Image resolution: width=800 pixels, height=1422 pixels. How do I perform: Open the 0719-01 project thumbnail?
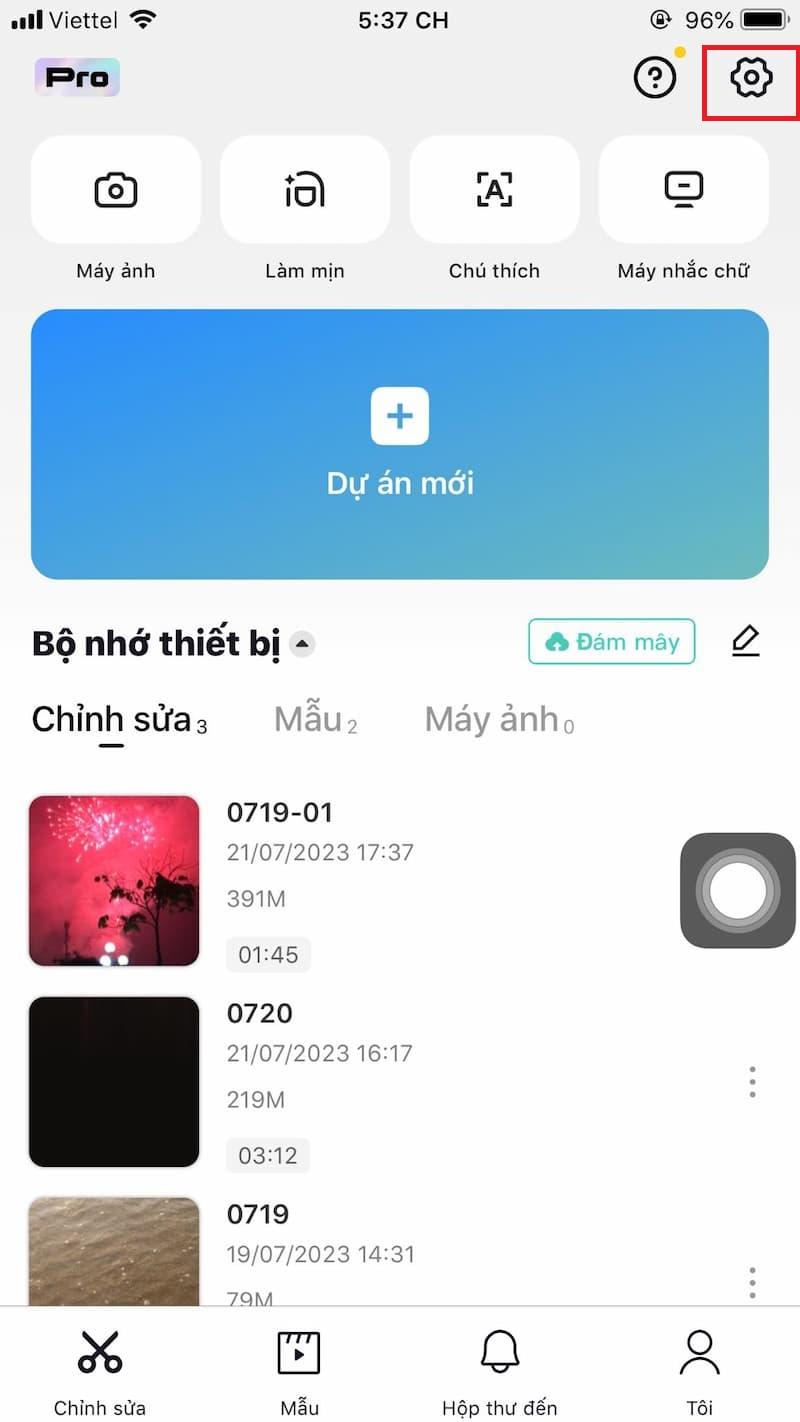pos(114,880)
